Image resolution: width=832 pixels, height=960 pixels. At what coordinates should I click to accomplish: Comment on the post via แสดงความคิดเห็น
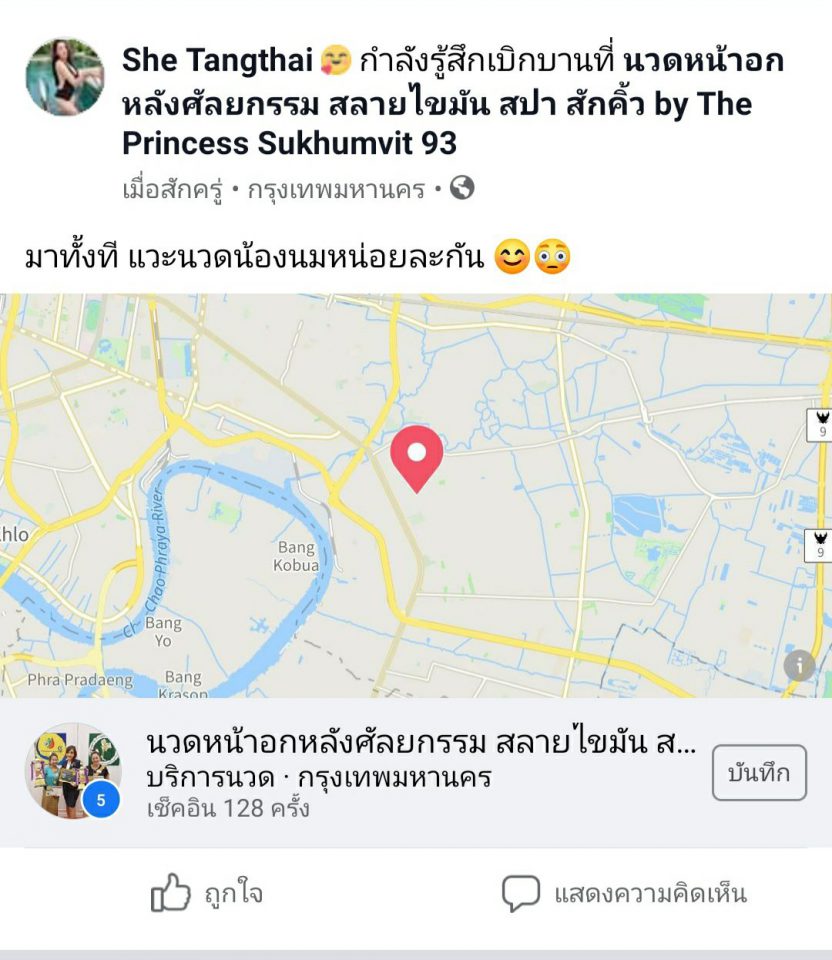624,893
